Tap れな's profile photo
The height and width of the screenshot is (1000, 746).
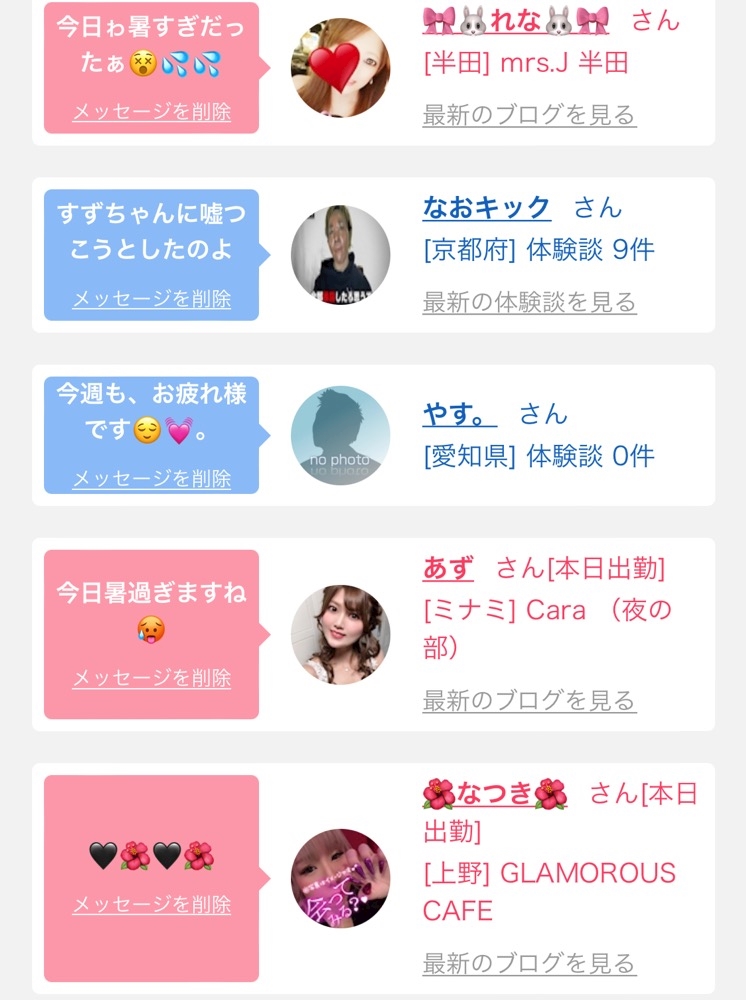tap(340, 68)
